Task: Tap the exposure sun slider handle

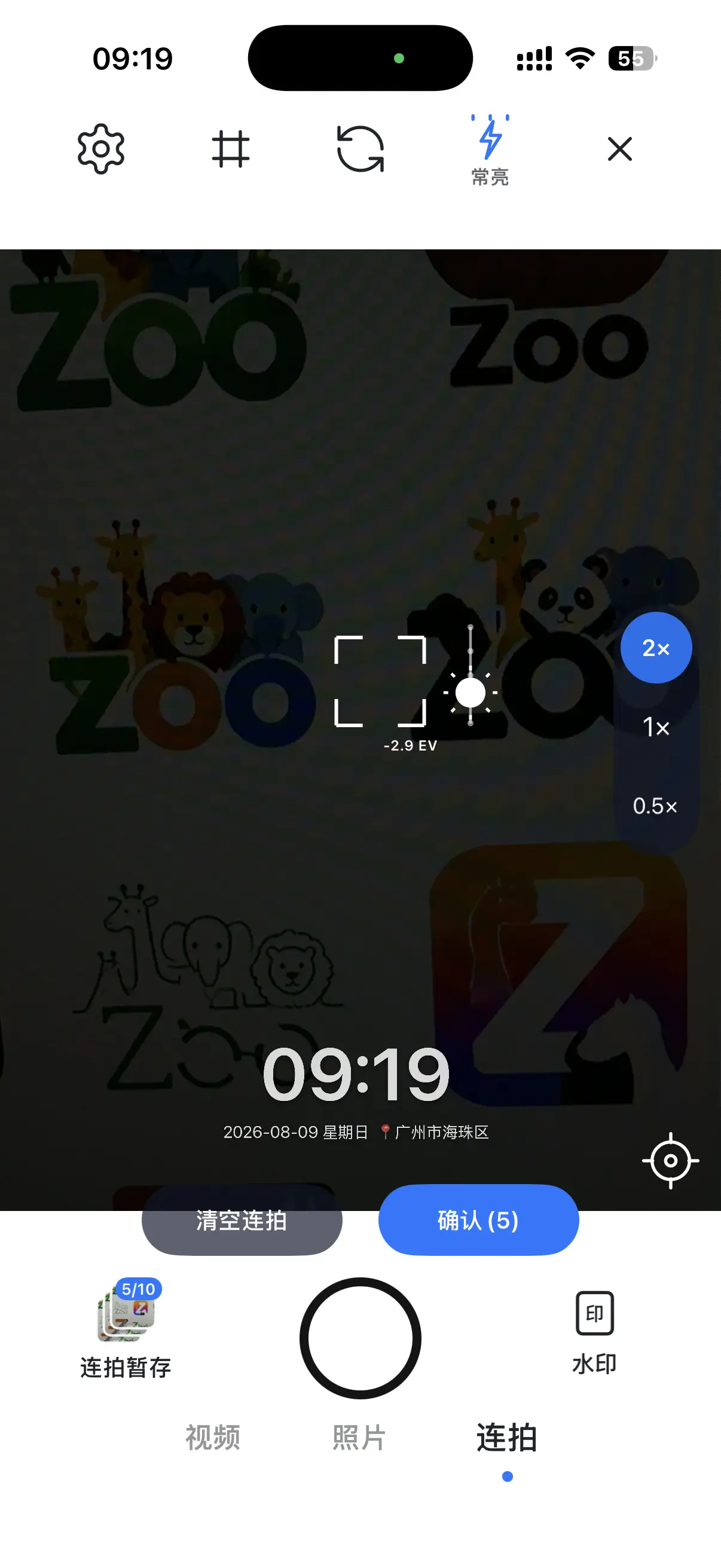Action: [471, 693]
